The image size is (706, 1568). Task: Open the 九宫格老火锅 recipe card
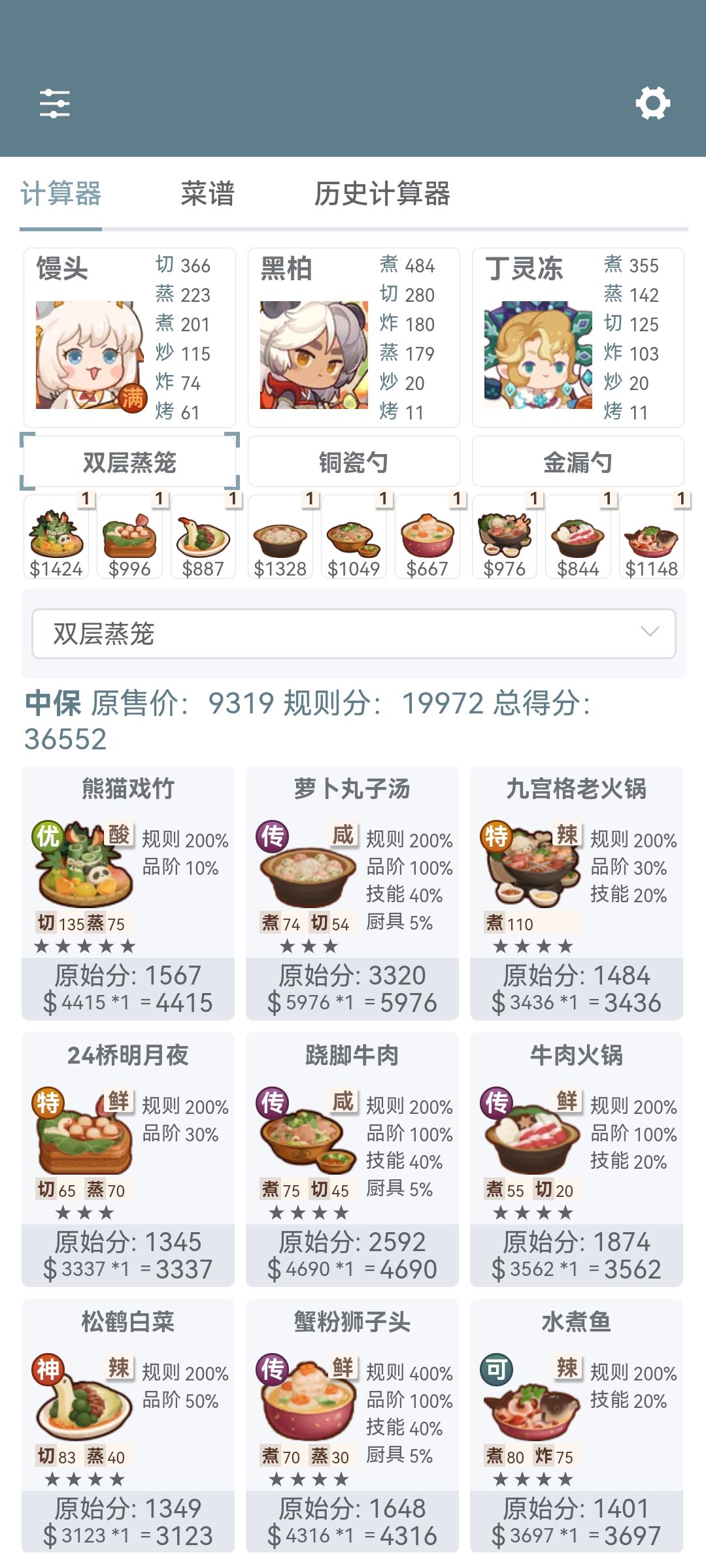(x=577, y=893)
